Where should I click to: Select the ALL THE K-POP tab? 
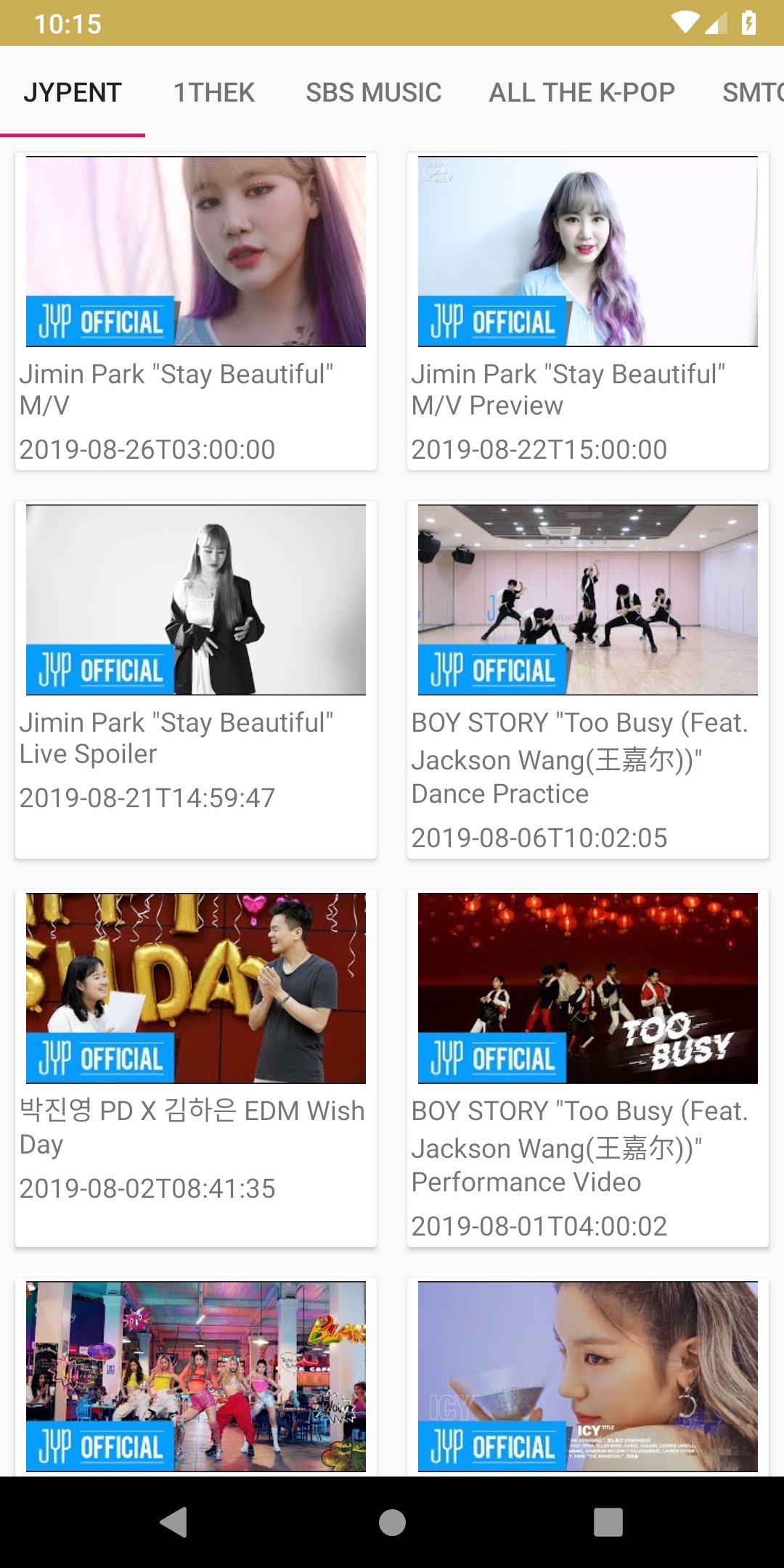(581, 92)
